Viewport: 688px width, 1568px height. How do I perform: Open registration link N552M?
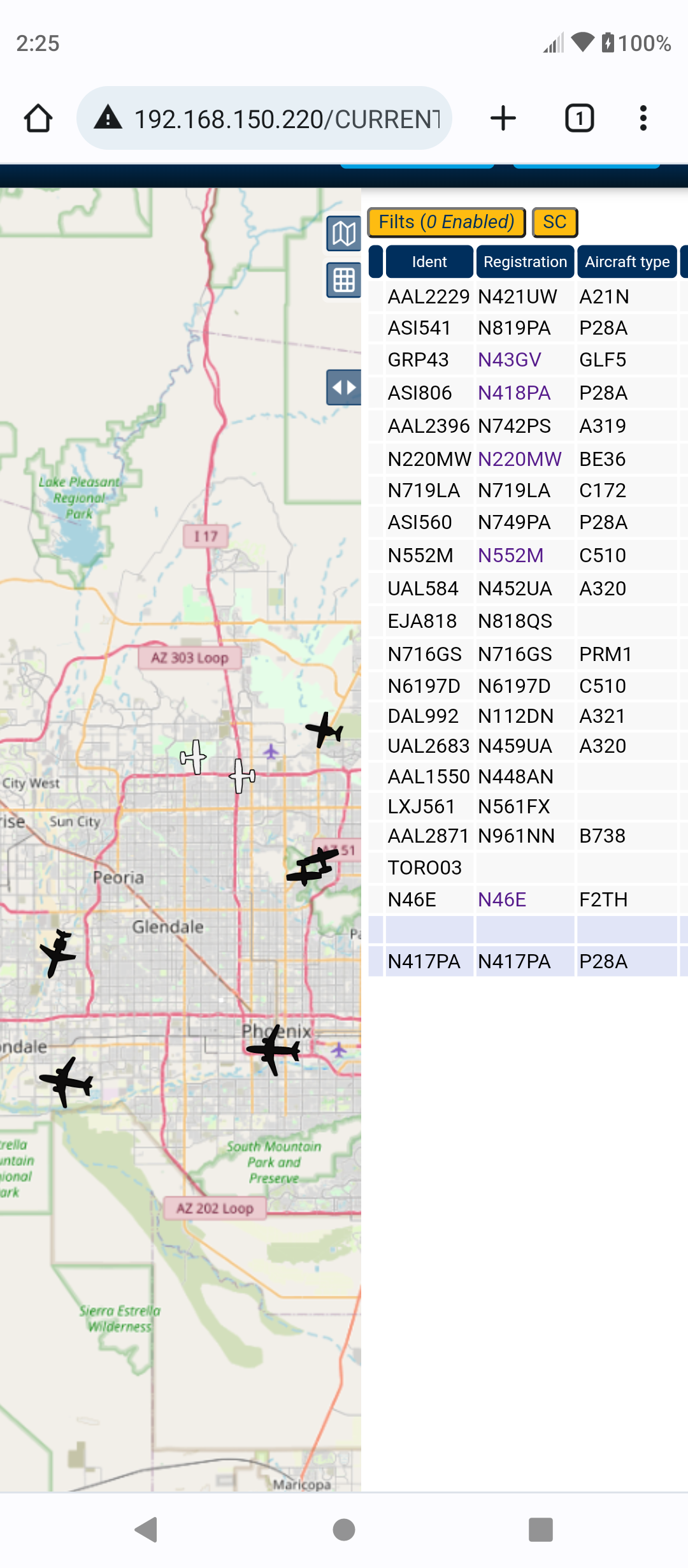coord(511,556)
